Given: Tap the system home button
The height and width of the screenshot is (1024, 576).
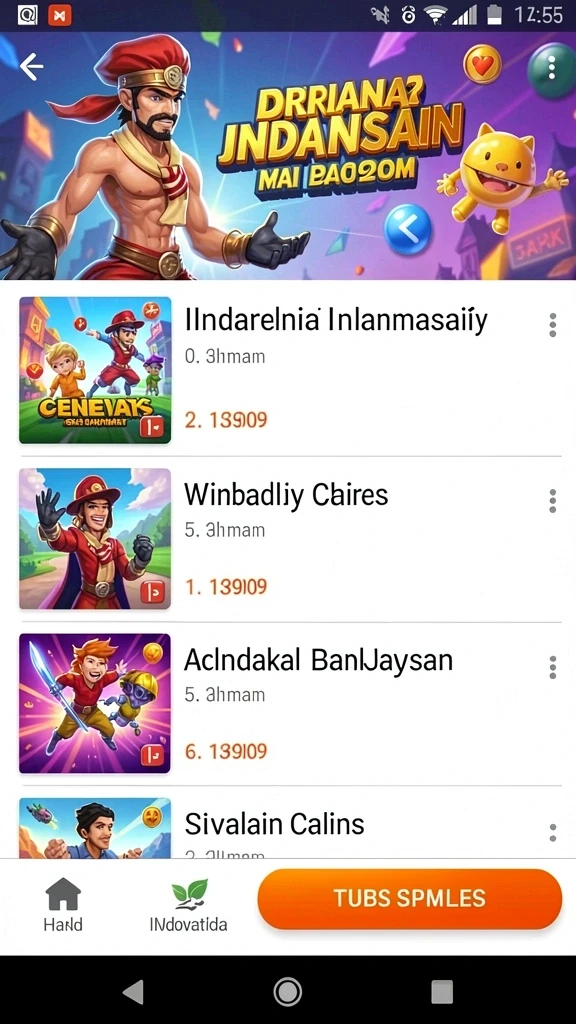Looking at the screenshot, I should [288, 992].
